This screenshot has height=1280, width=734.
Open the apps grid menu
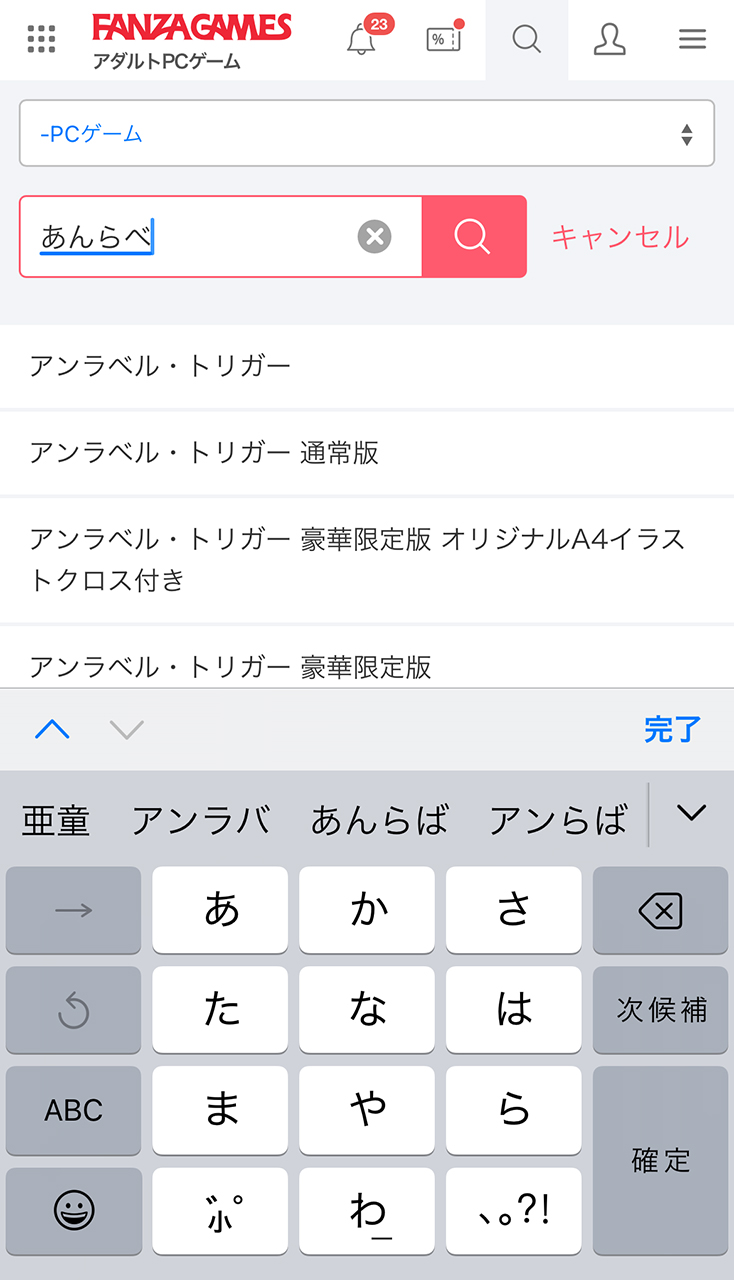(x=41, y=39)
